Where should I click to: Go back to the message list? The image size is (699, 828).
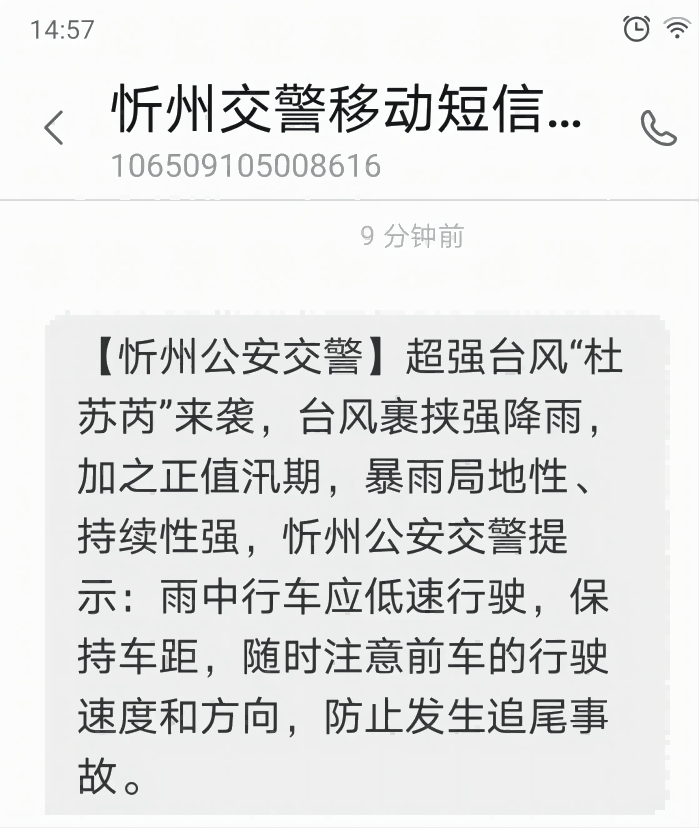click(54, 128)
